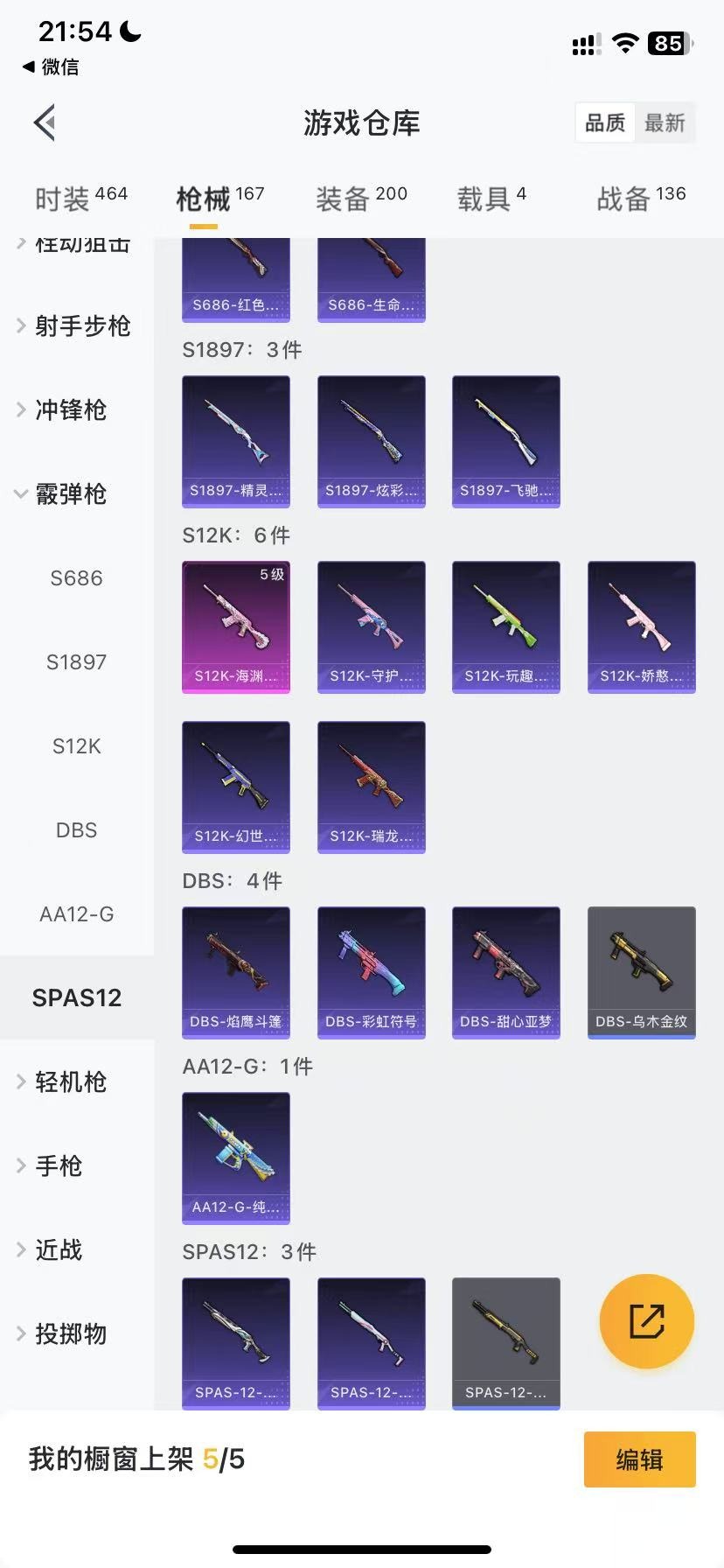Return to 微信 via status bar link
Screen dimensions: 724x1568
(x=51, y=66)
